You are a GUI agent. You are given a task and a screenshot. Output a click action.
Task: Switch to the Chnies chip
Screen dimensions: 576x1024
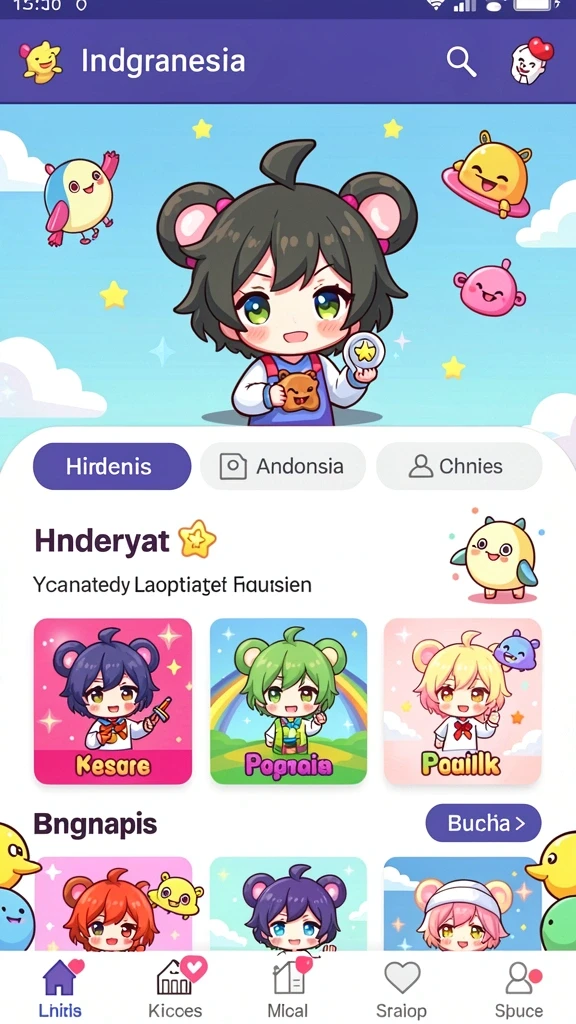(459, 466)
